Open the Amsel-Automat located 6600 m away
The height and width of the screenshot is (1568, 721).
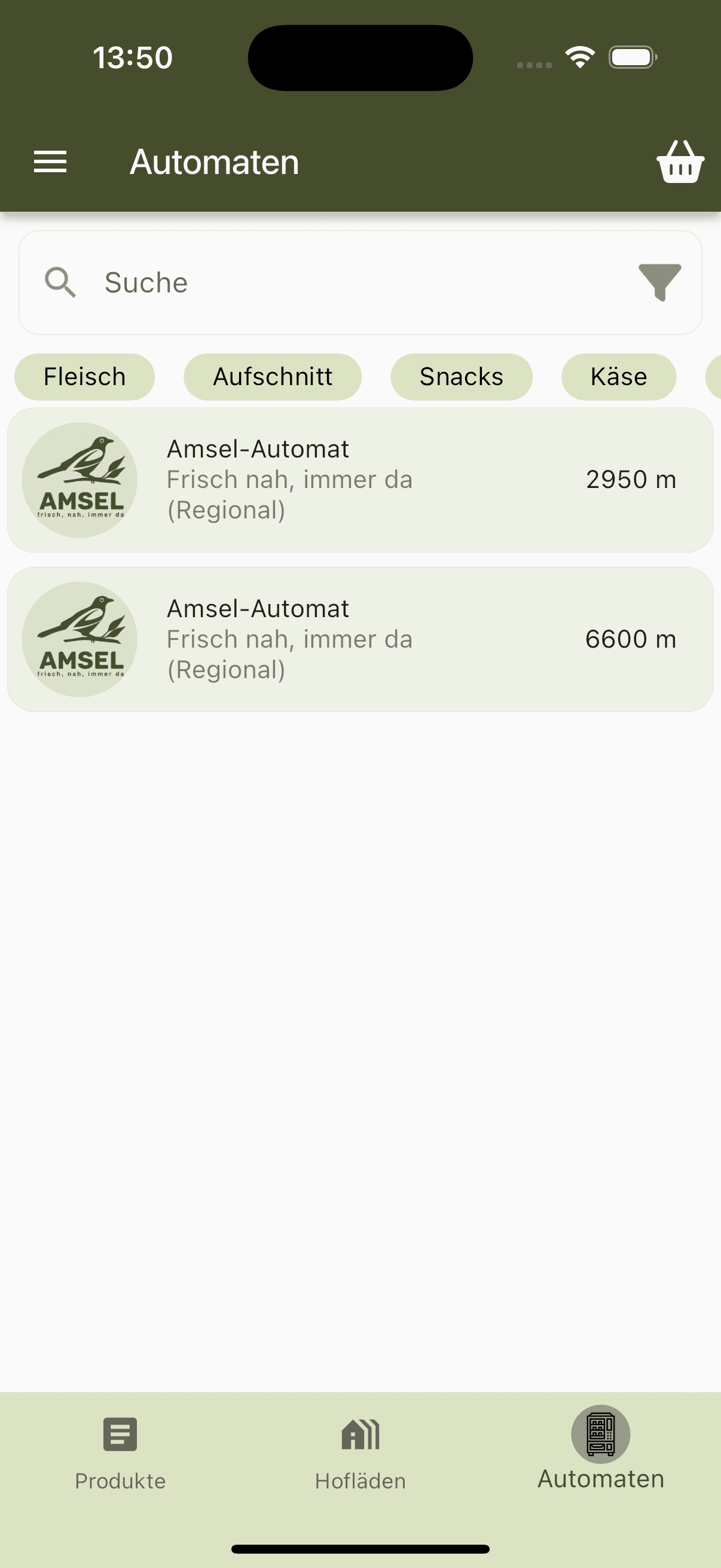point(360,639)
